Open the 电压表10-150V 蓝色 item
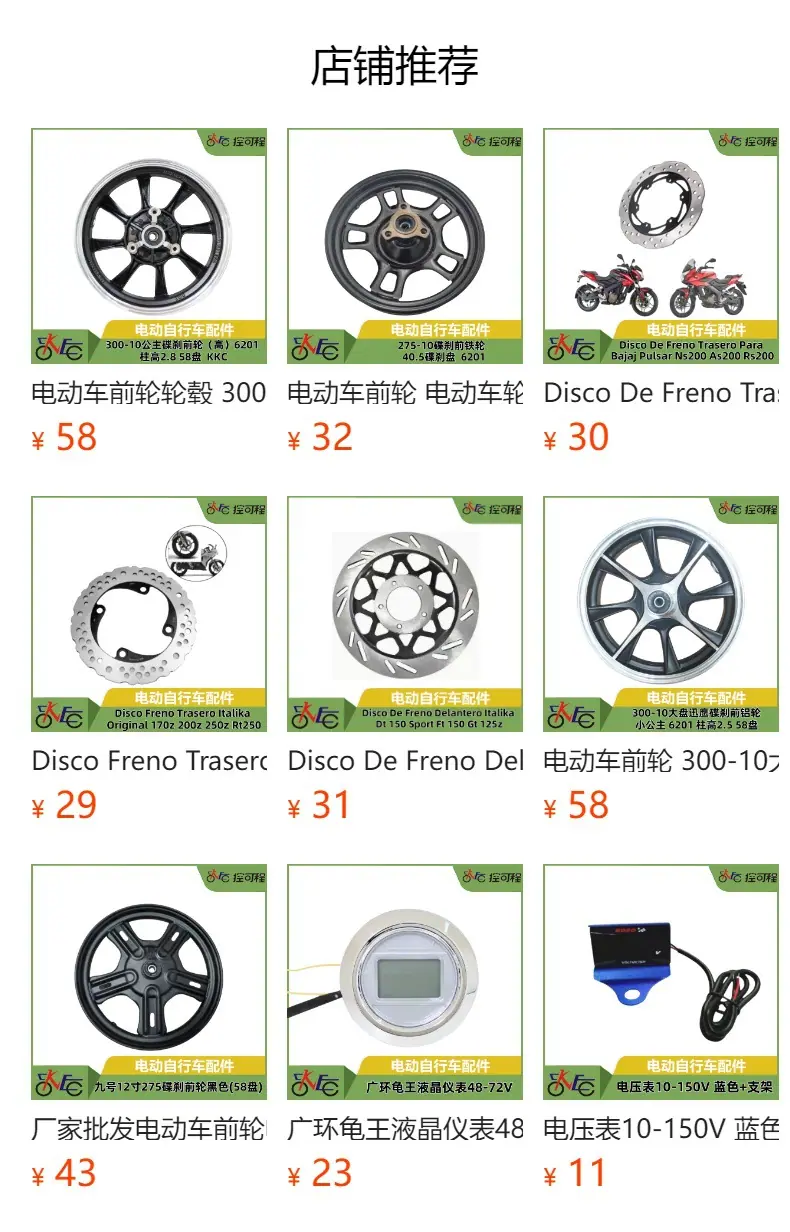 pyautogui.click(x=661, y=982)
